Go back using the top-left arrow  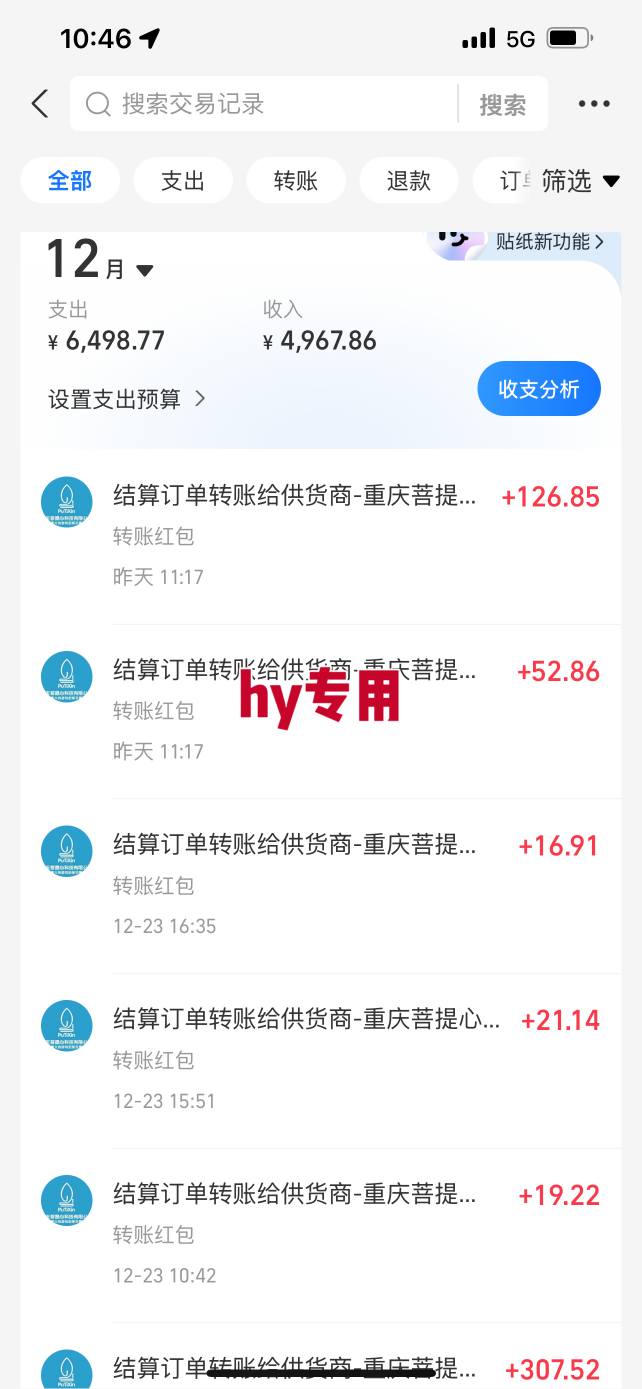(40, 104)
